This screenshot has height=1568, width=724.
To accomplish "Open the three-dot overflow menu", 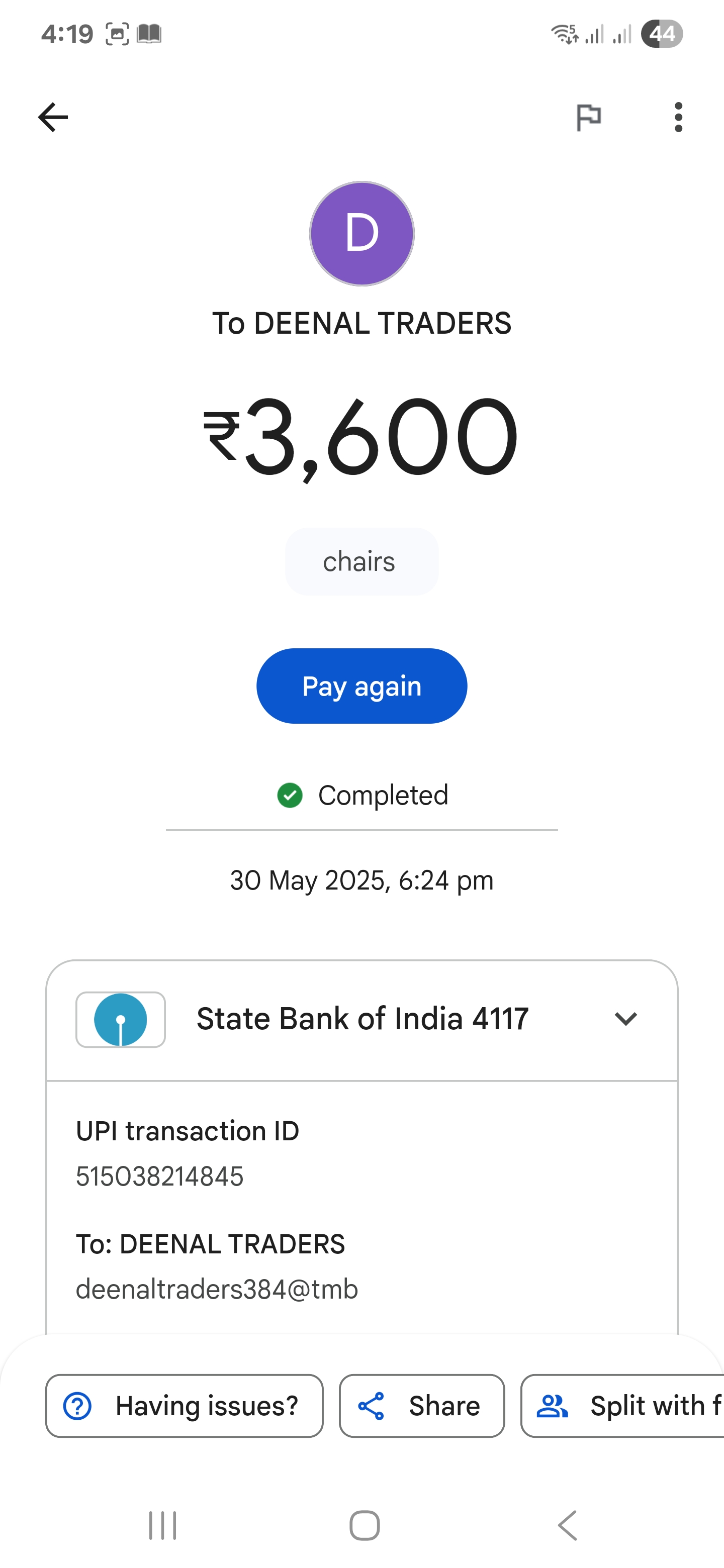I will click(678, 117).
